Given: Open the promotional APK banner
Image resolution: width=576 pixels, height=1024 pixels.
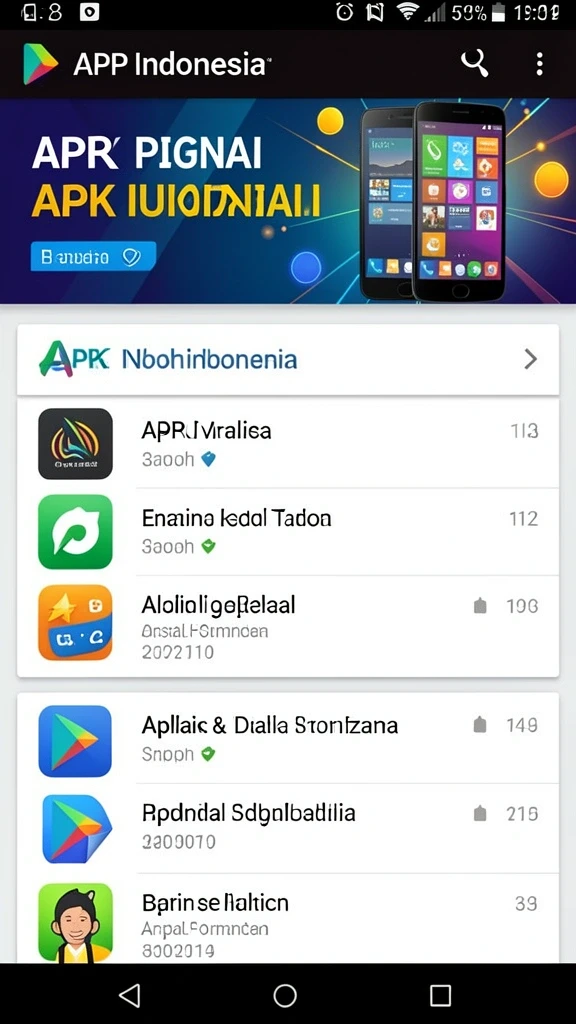Looking at the screenshot, I should pos(288,201).
